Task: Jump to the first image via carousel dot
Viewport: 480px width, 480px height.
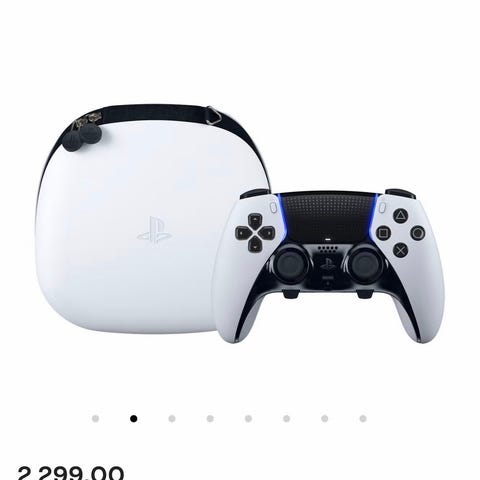Action: pyautogui.click(x=96, y=419)
